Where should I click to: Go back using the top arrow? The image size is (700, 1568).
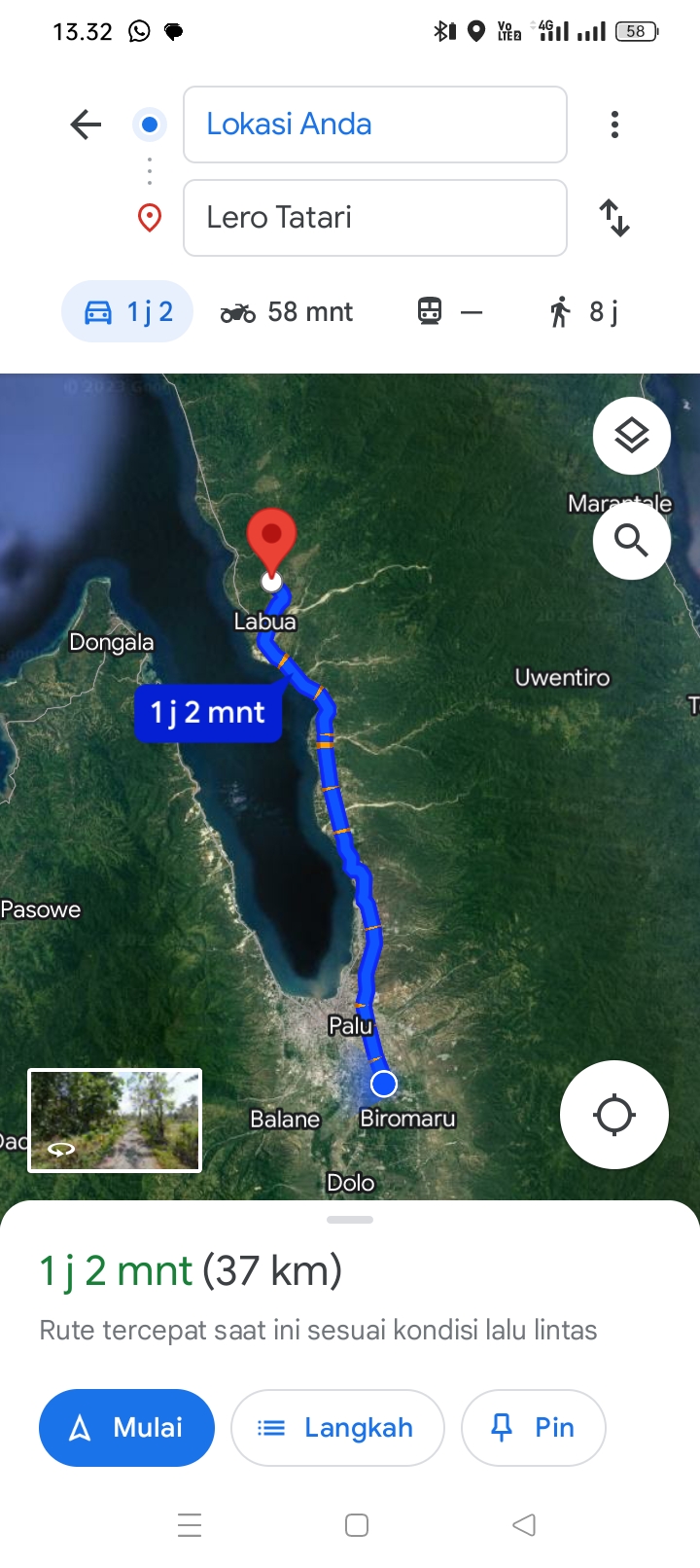86,125
